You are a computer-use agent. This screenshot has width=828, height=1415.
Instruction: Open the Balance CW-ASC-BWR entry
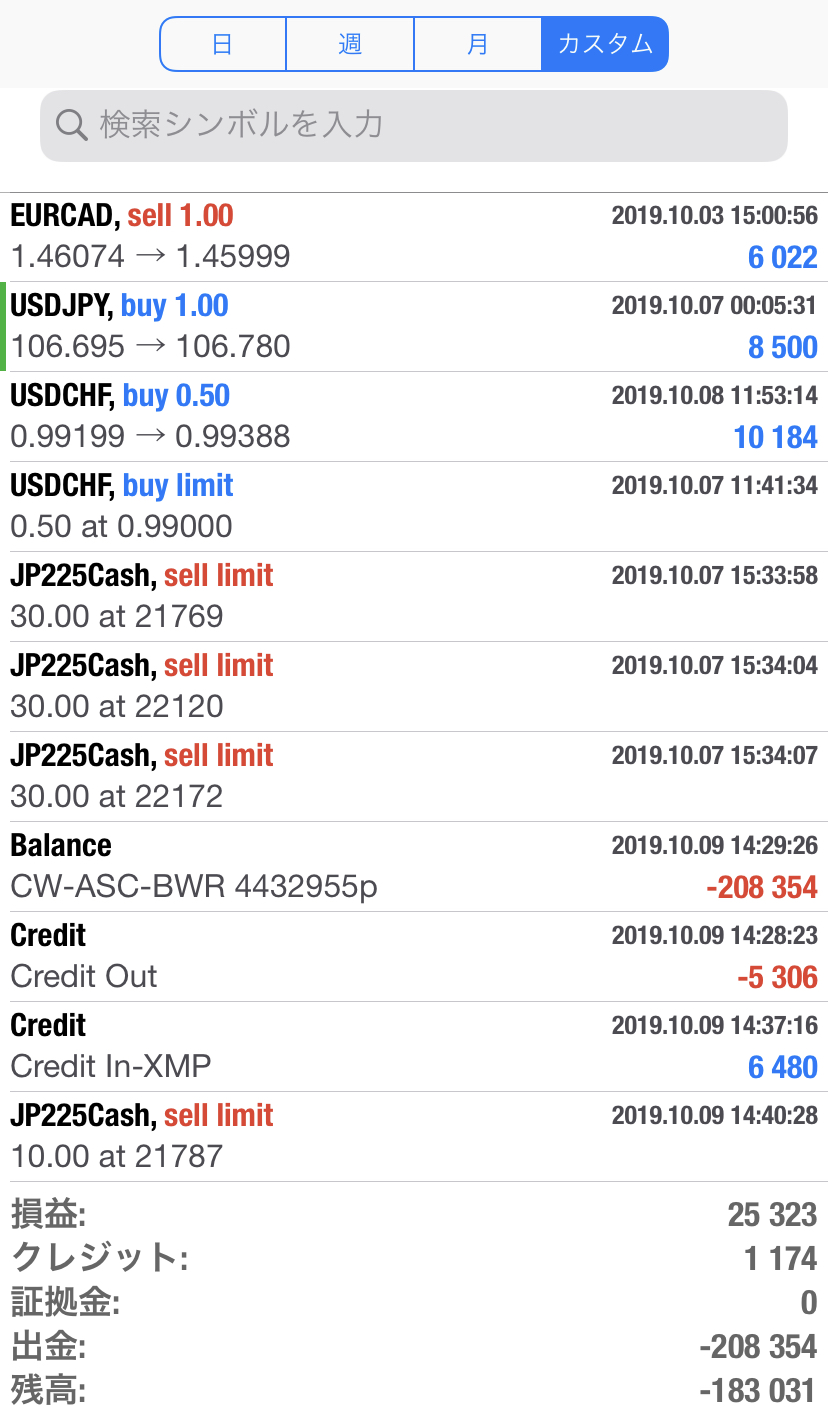[414, 867]
